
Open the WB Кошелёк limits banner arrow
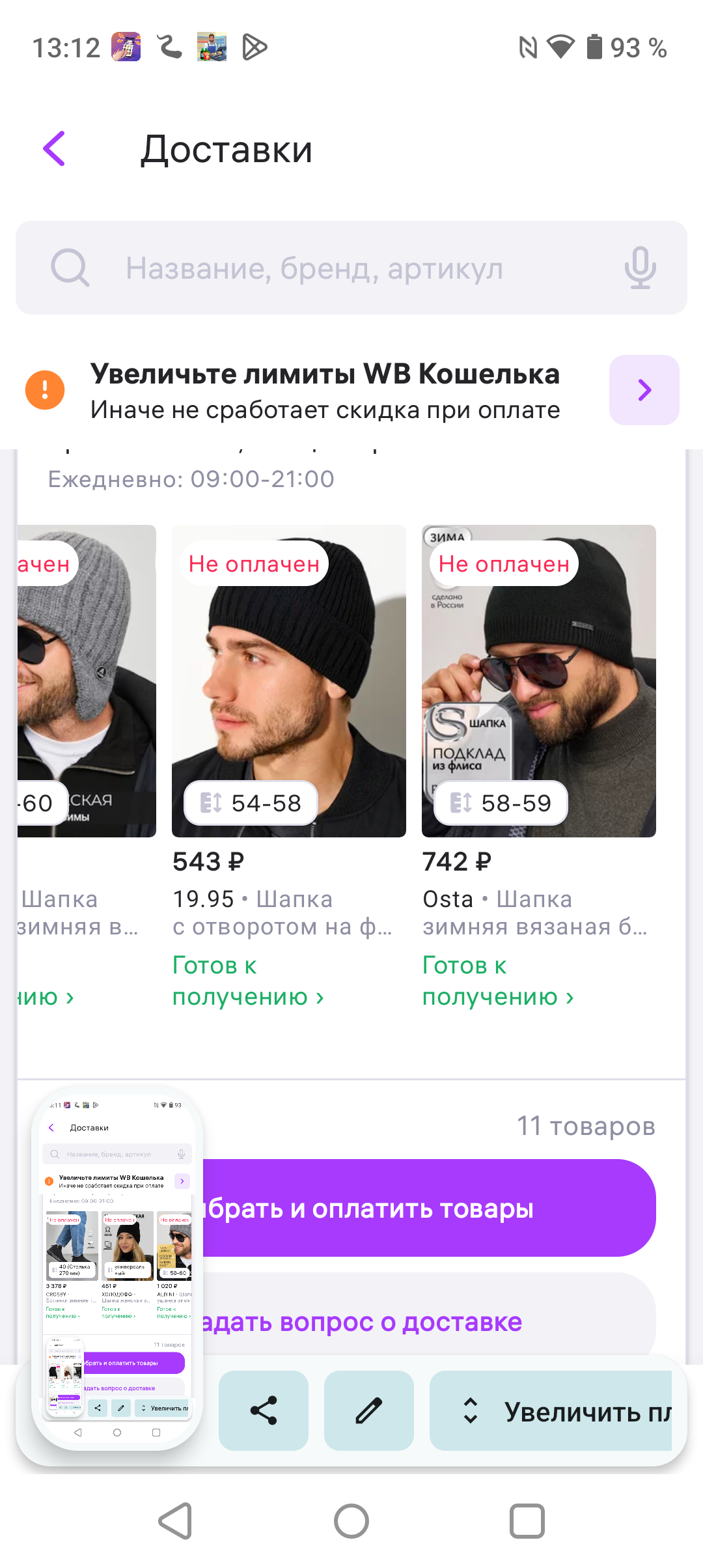(644, 390)
